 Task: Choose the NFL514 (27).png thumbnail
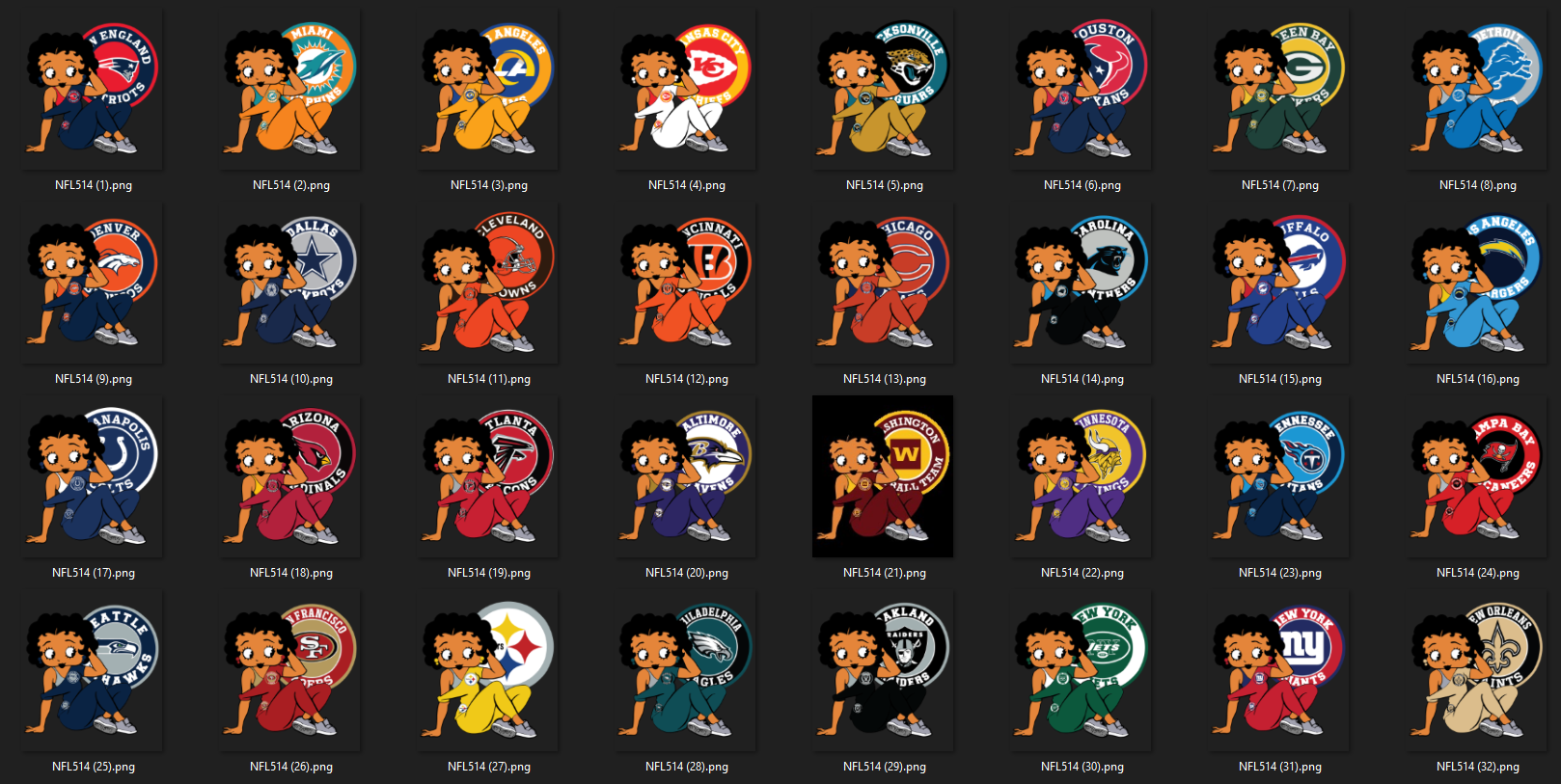[x=489, y=671]
